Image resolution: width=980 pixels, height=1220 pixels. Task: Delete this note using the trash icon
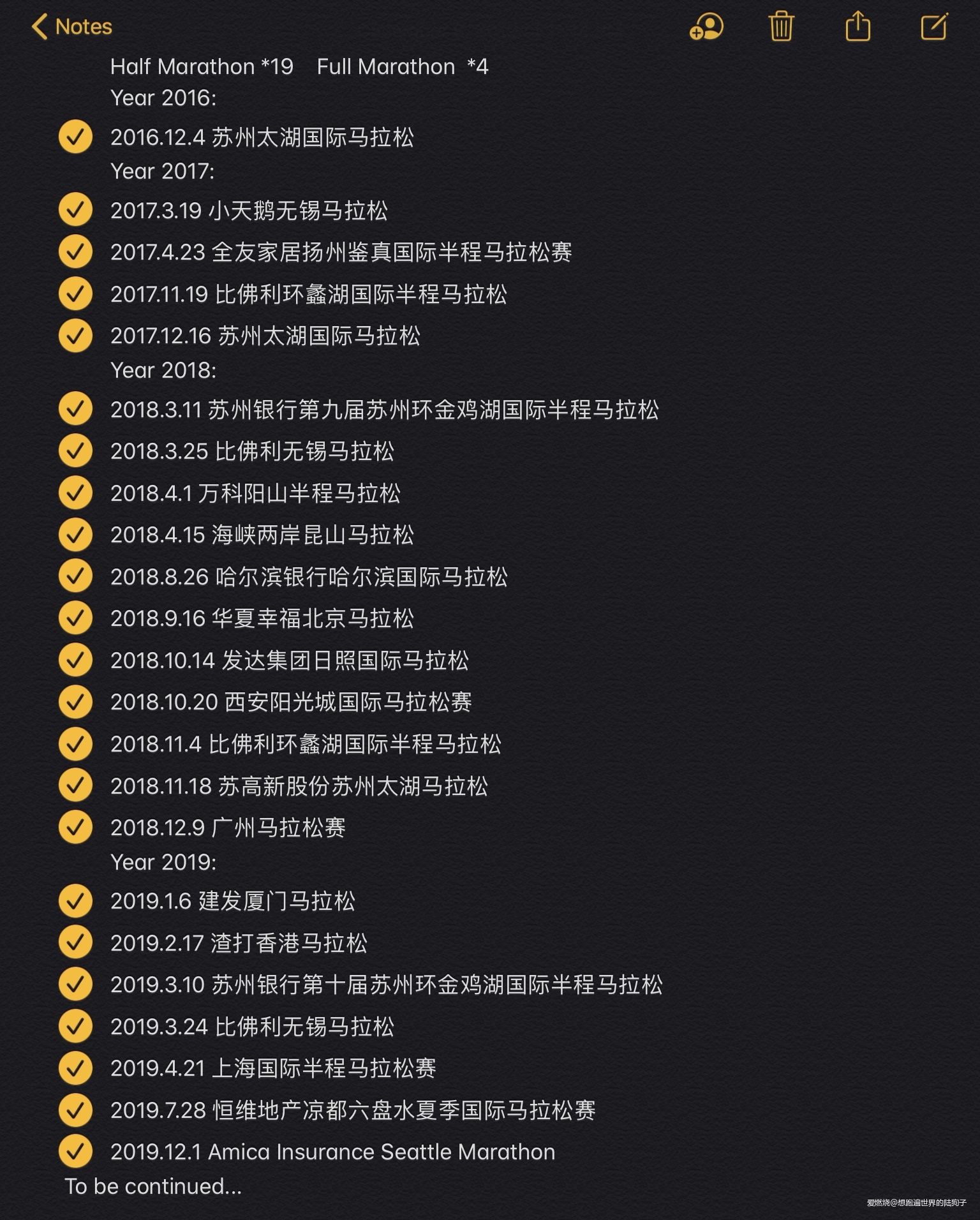pyautogui.click(x=782, y=27)
